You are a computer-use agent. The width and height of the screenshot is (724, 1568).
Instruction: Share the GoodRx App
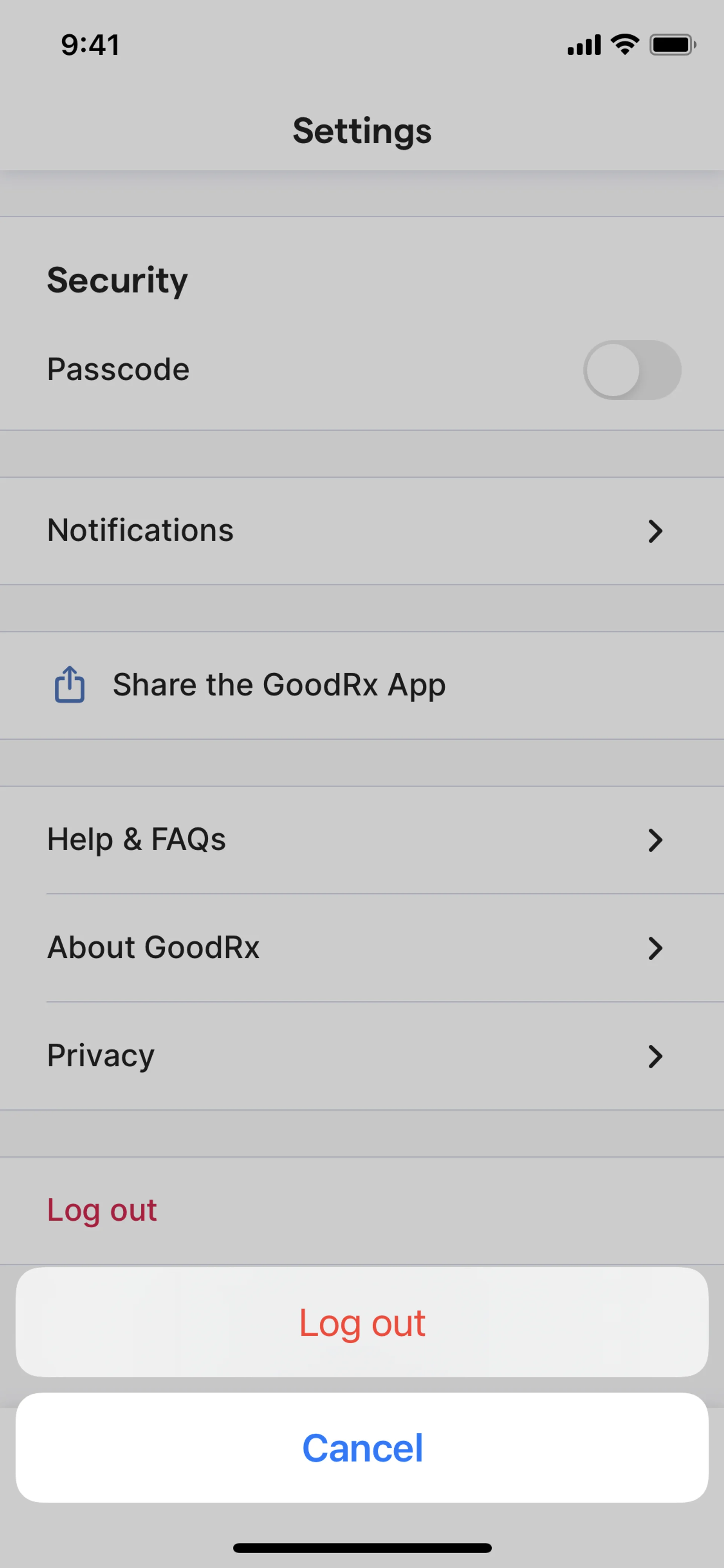pos(279,685)
